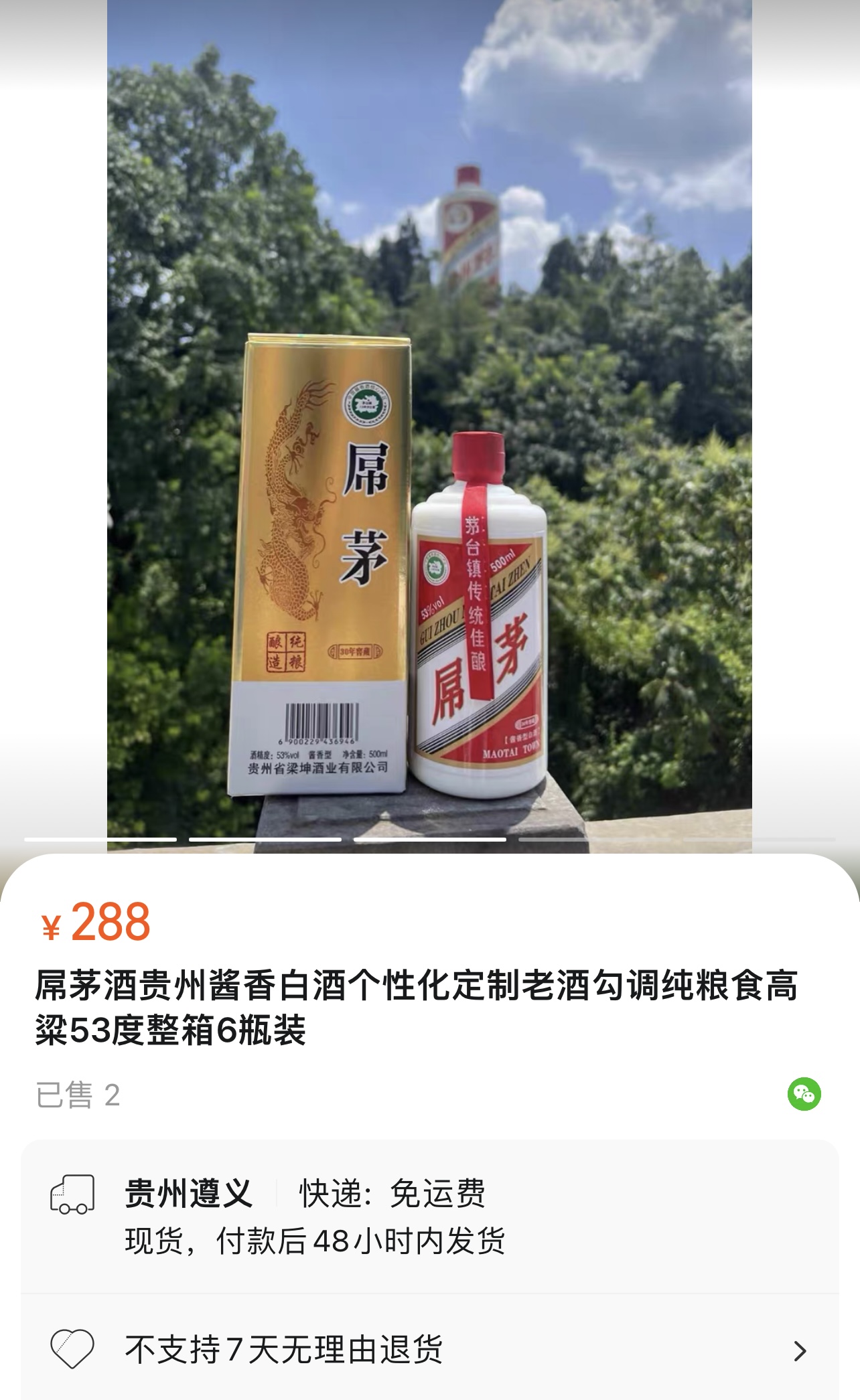Viewport: 860px width, 1400px height.
Task: Open the Guizhou Zunyi shipping info row
Action: click(x=429, y=1216)
